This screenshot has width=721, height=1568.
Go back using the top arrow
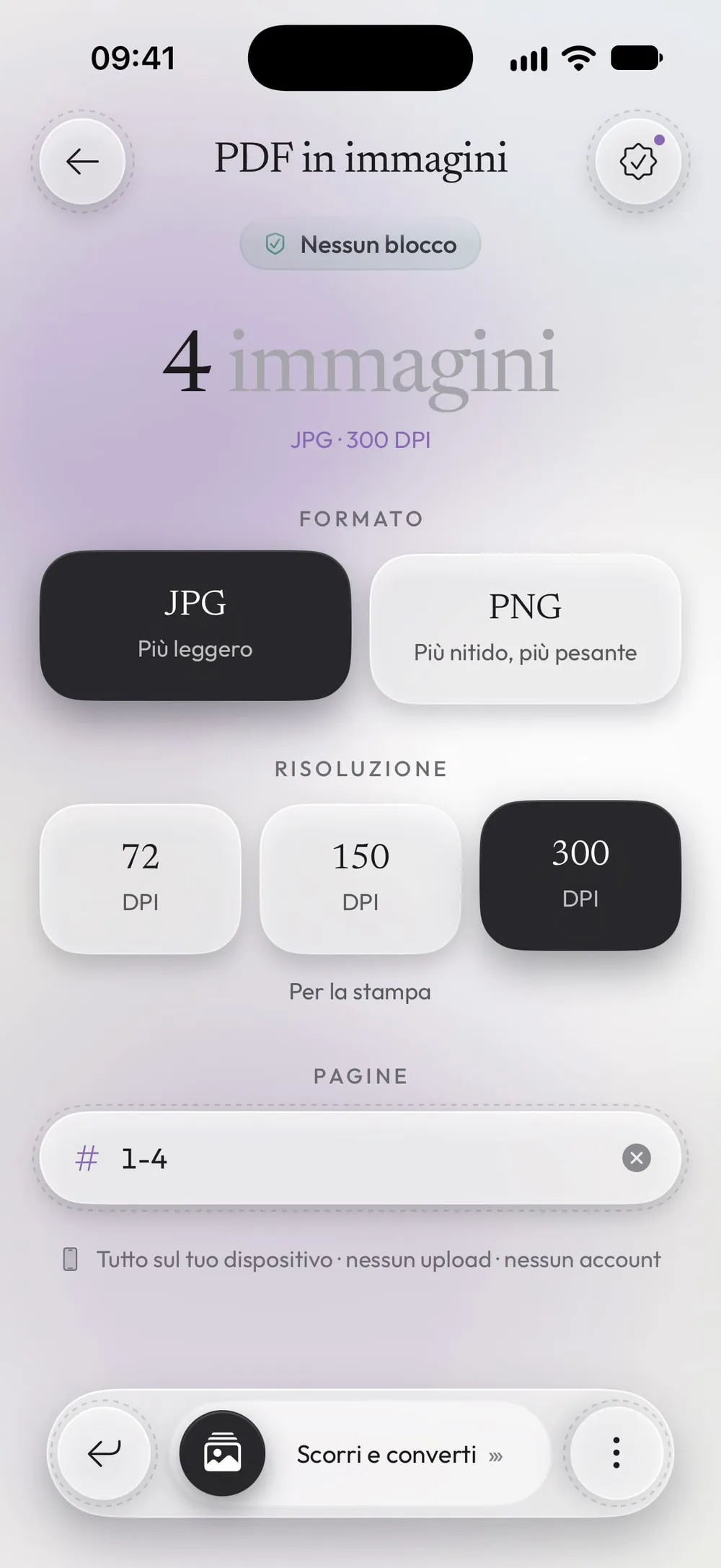82,162
